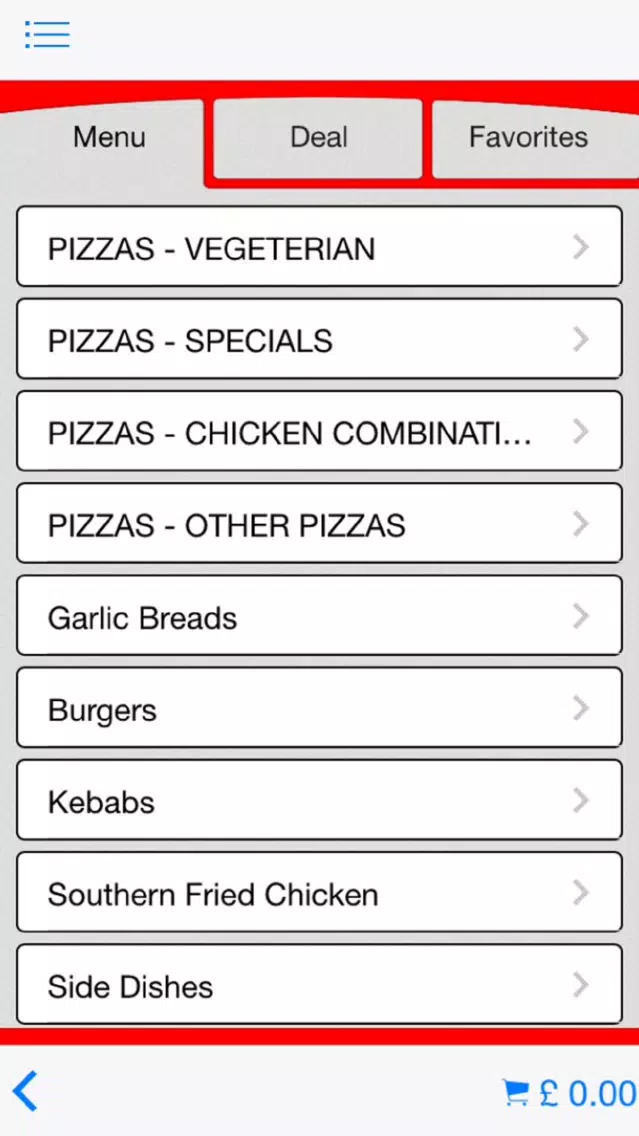
Task: Open the Garlic Breads category
Action: [320, 615]
